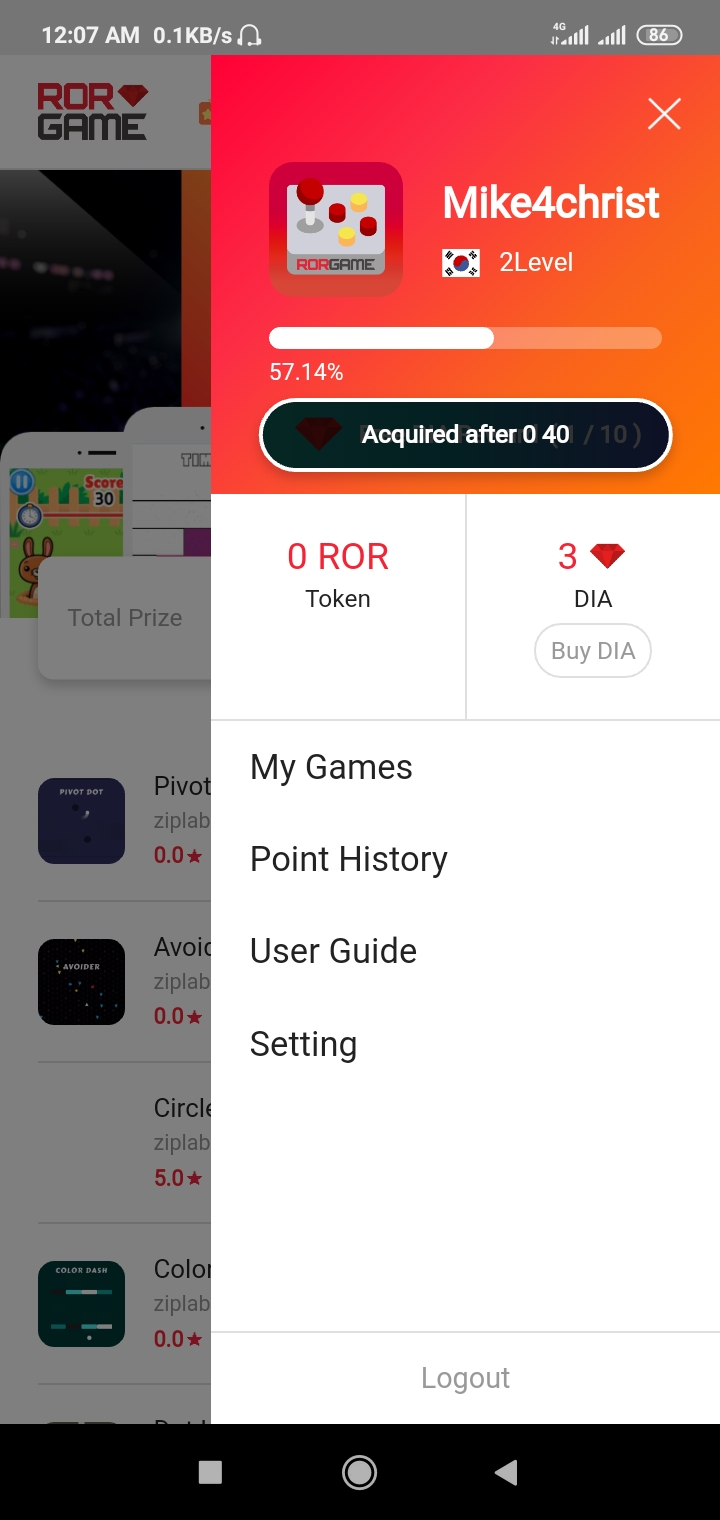Go to Setting

tap(303, 1044)
